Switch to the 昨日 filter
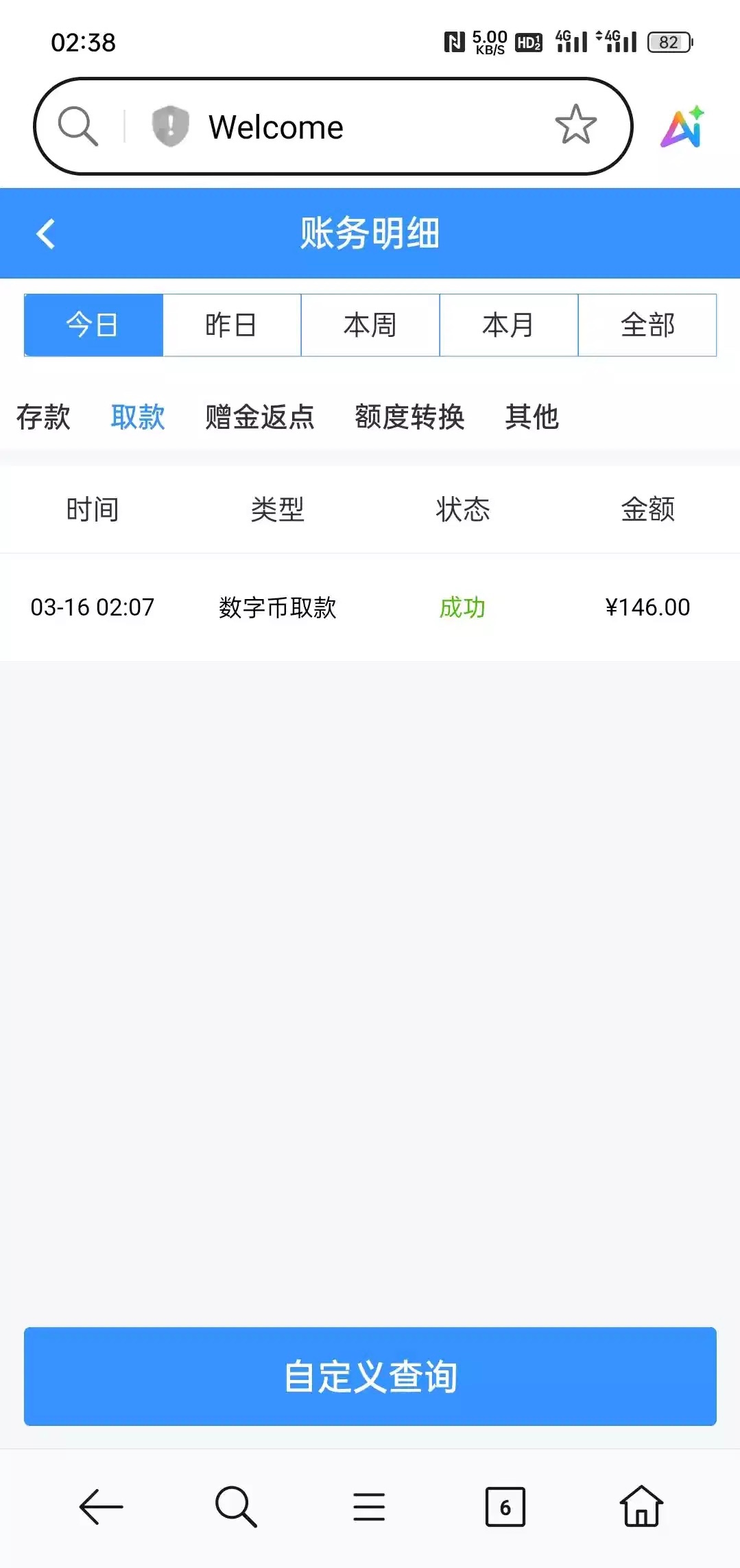 pyautogui.click(x=232, y=325)
